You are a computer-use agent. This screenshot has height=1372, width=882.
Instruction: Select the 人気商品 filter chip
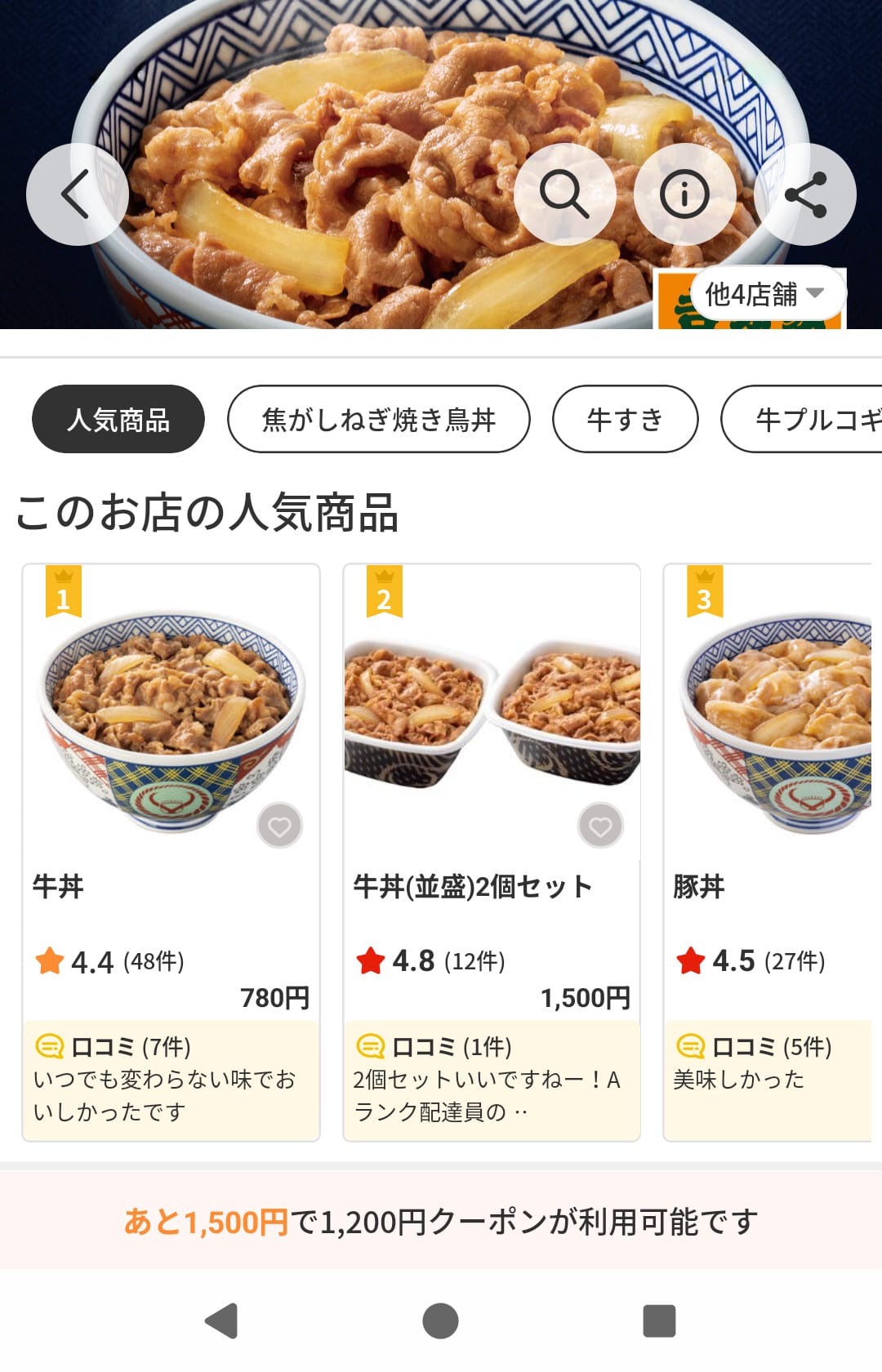pyautogui.click(x=118, y=418)
